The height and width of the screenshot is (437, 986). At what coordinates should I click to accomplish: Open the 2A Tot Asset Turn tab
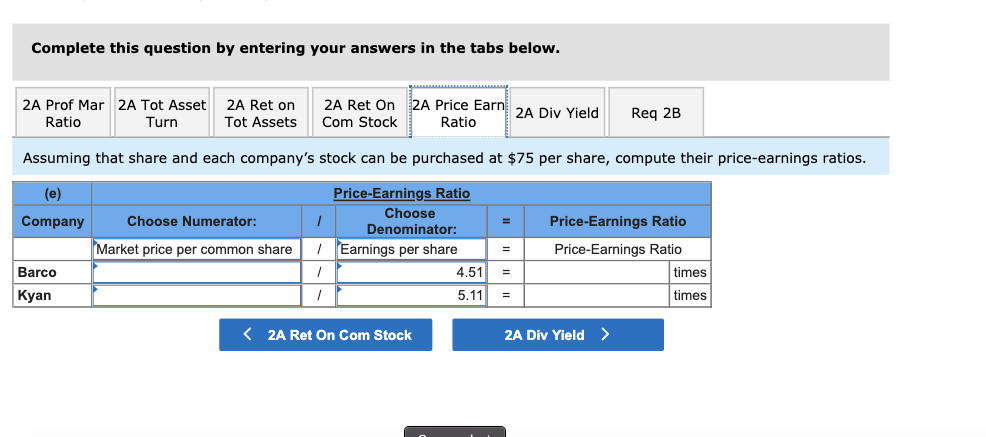(161, 113)
